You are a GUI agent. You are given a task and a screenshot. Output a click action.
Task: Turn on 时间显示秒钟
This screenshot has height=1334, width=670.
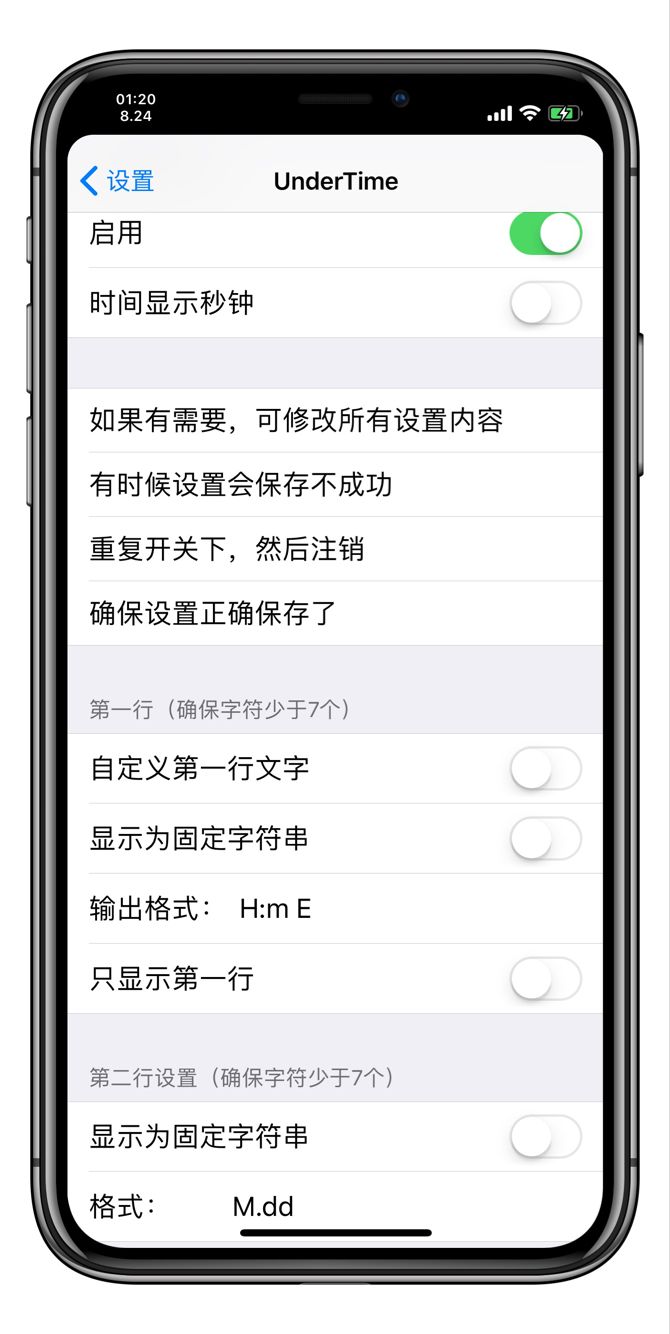(545, 303)
